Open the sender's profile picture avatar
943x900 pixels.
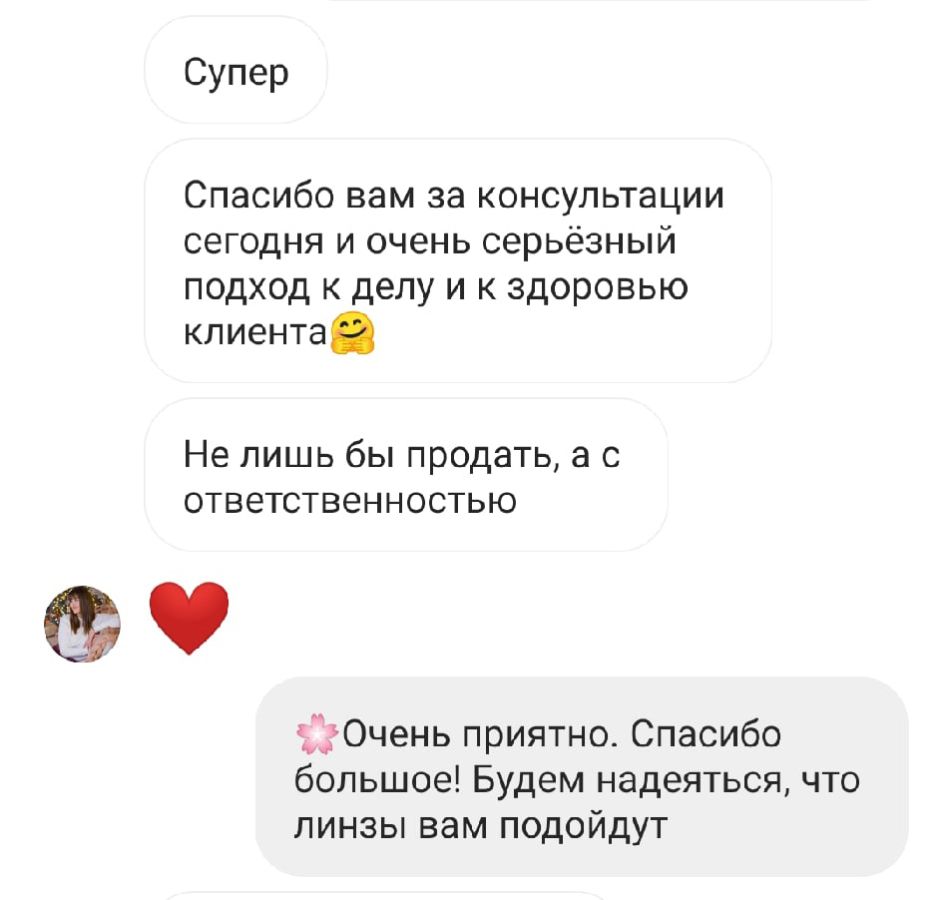[82, 624]
